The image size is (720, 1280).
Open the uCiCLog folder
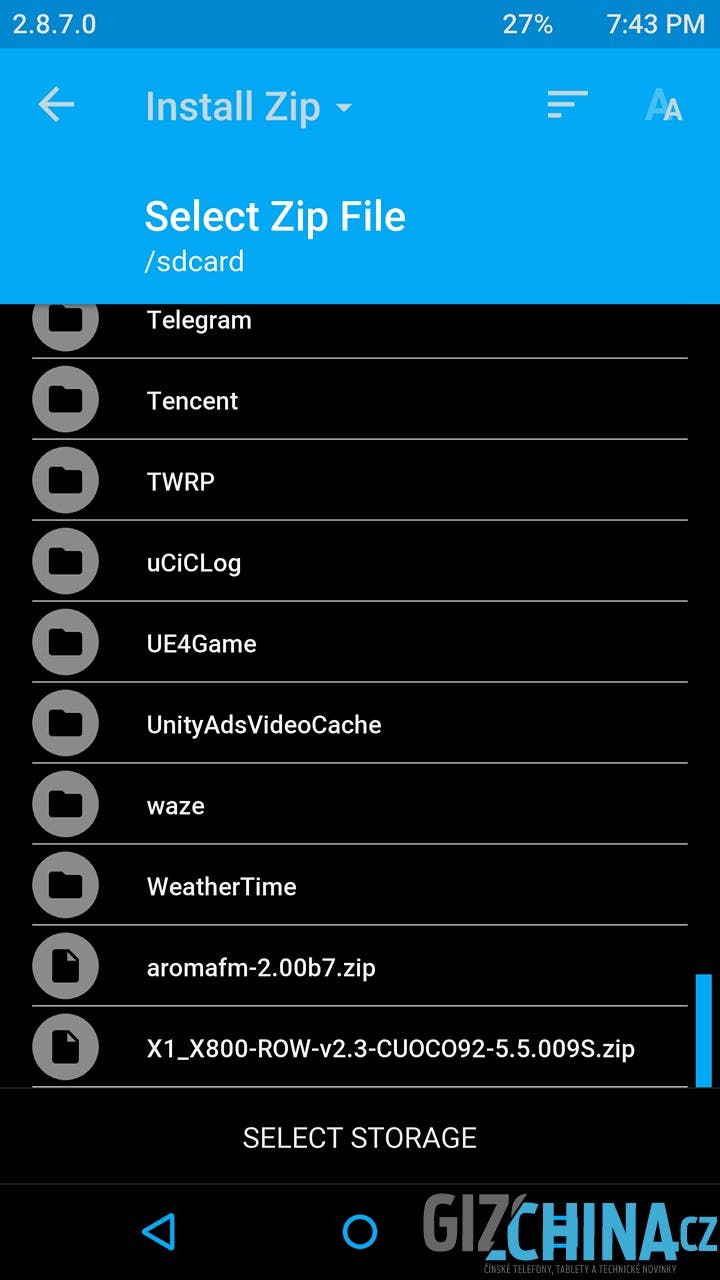[x=360, y=562]
